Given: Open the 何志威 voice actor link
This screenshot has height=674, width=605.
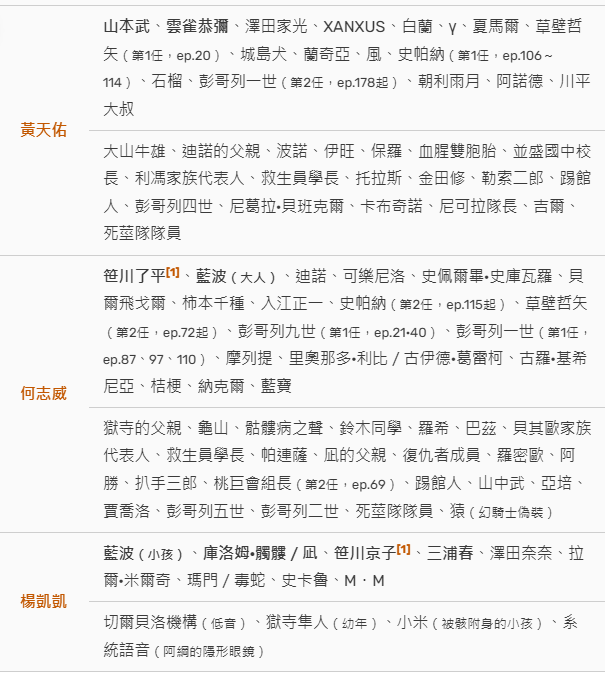Looking at the screenshot, I should [x=43, y=393].
